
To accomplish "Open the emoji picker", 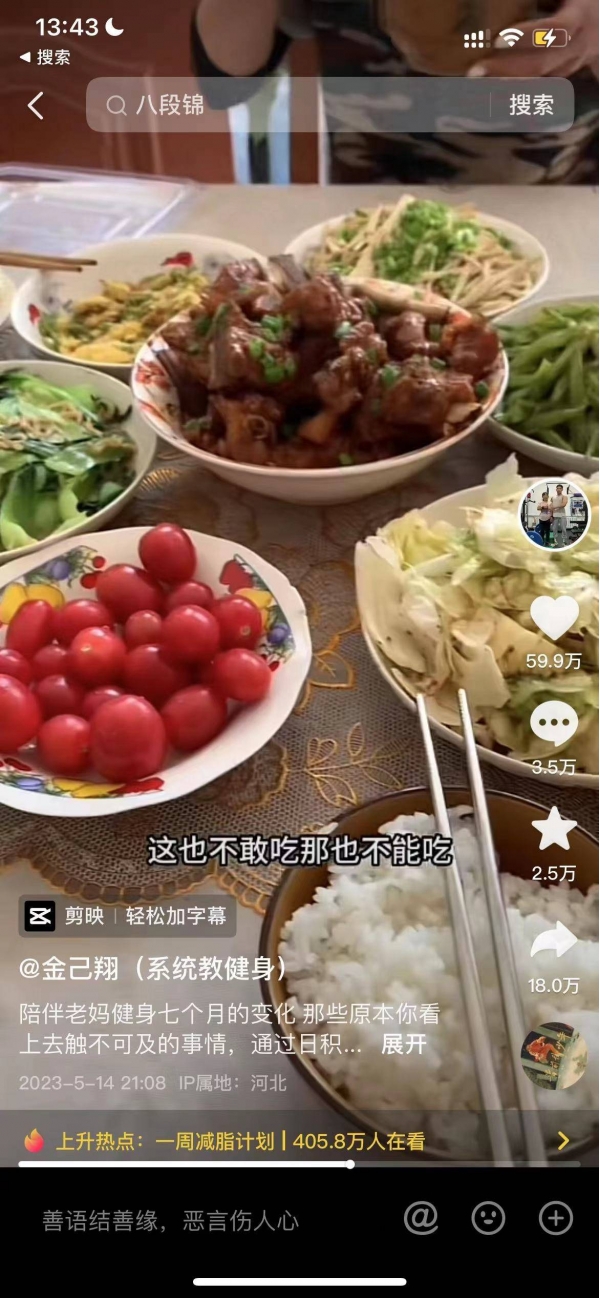I will coord(488,1218).
